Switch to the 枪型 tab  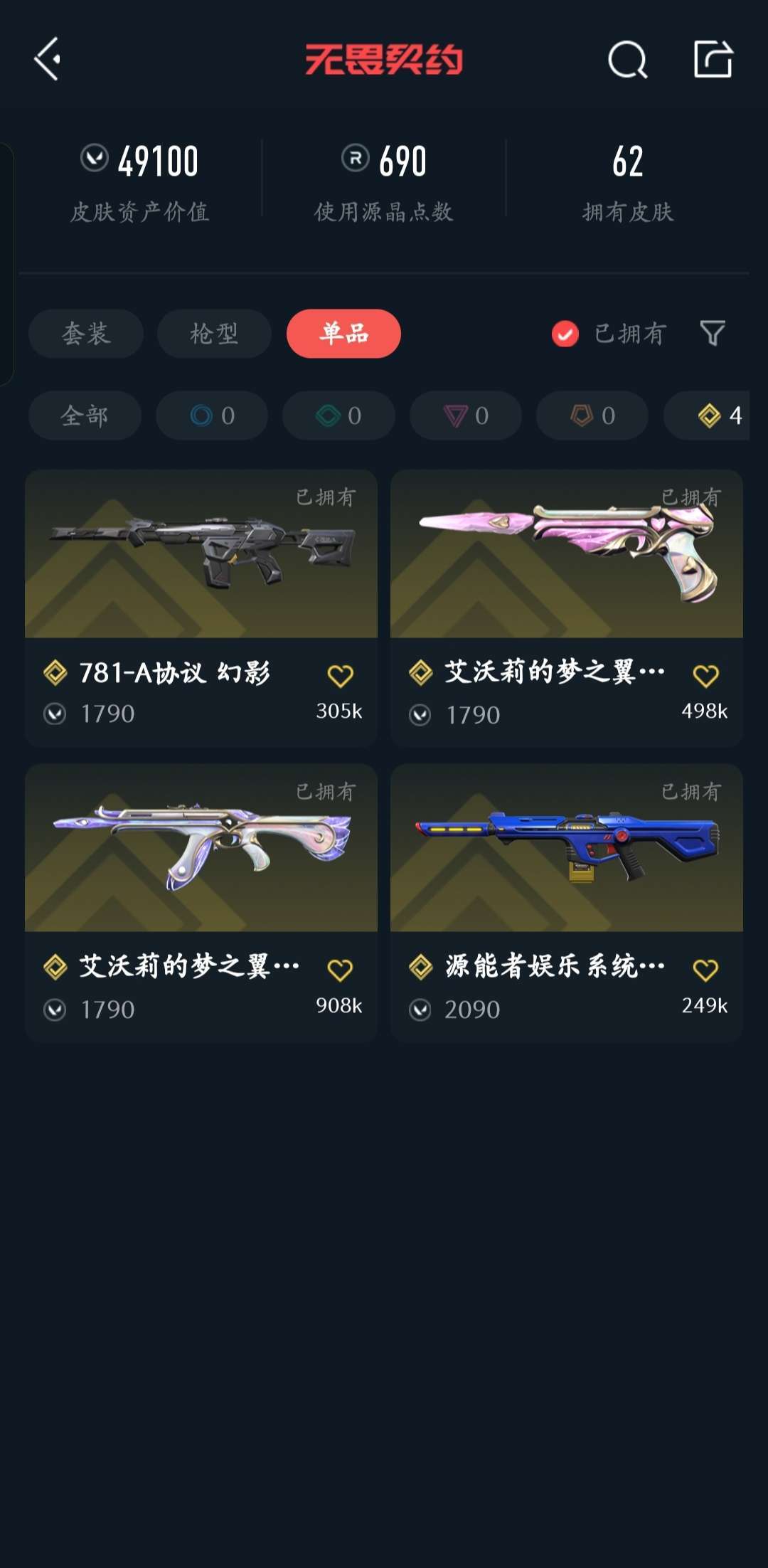point(214,334)
